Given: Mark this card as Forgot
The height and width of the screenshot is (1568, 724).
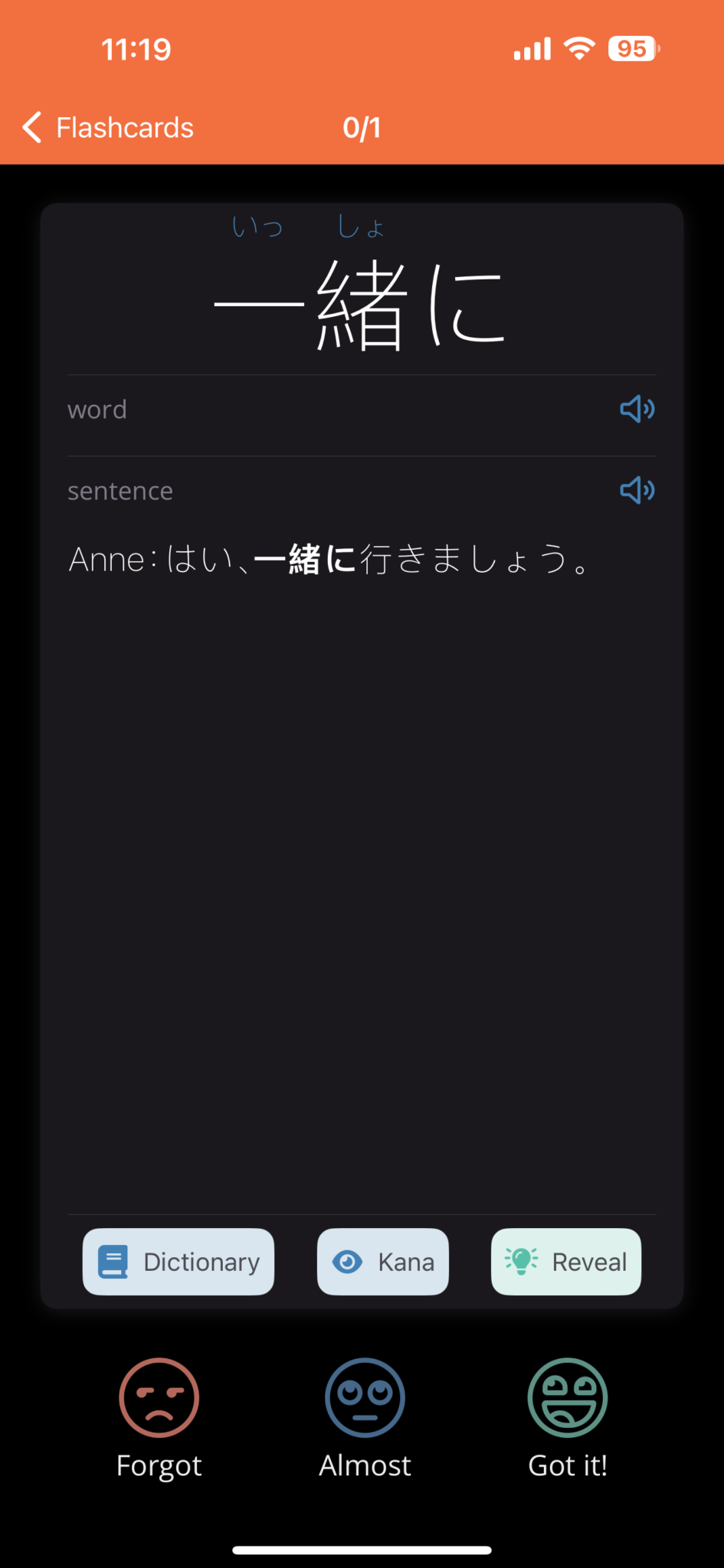Looking at the screenshot, I should (159, 1416).
